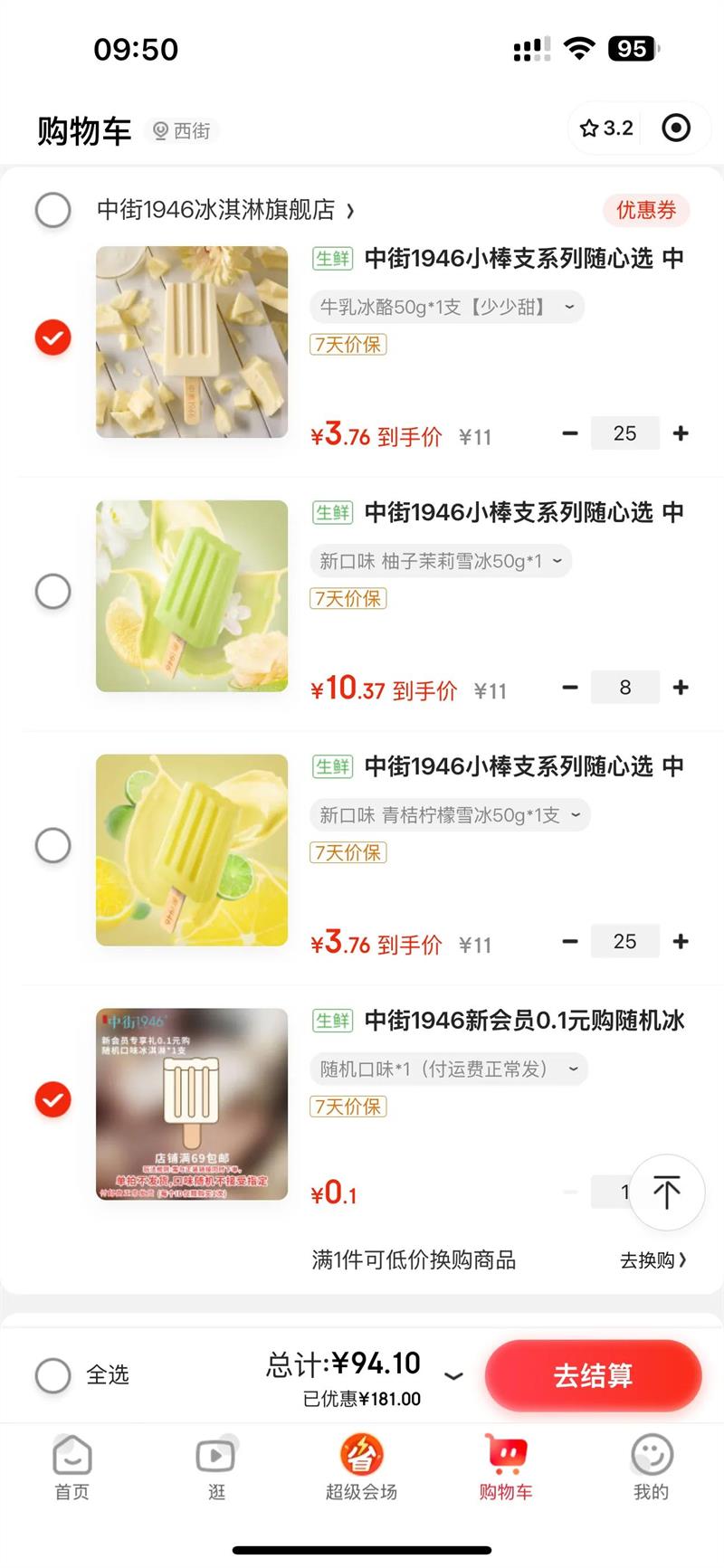Viewport: 724px width, 1568px height.
Task: Open the 超级会场 super venue tab
Action: click(x=361, y=1468)
